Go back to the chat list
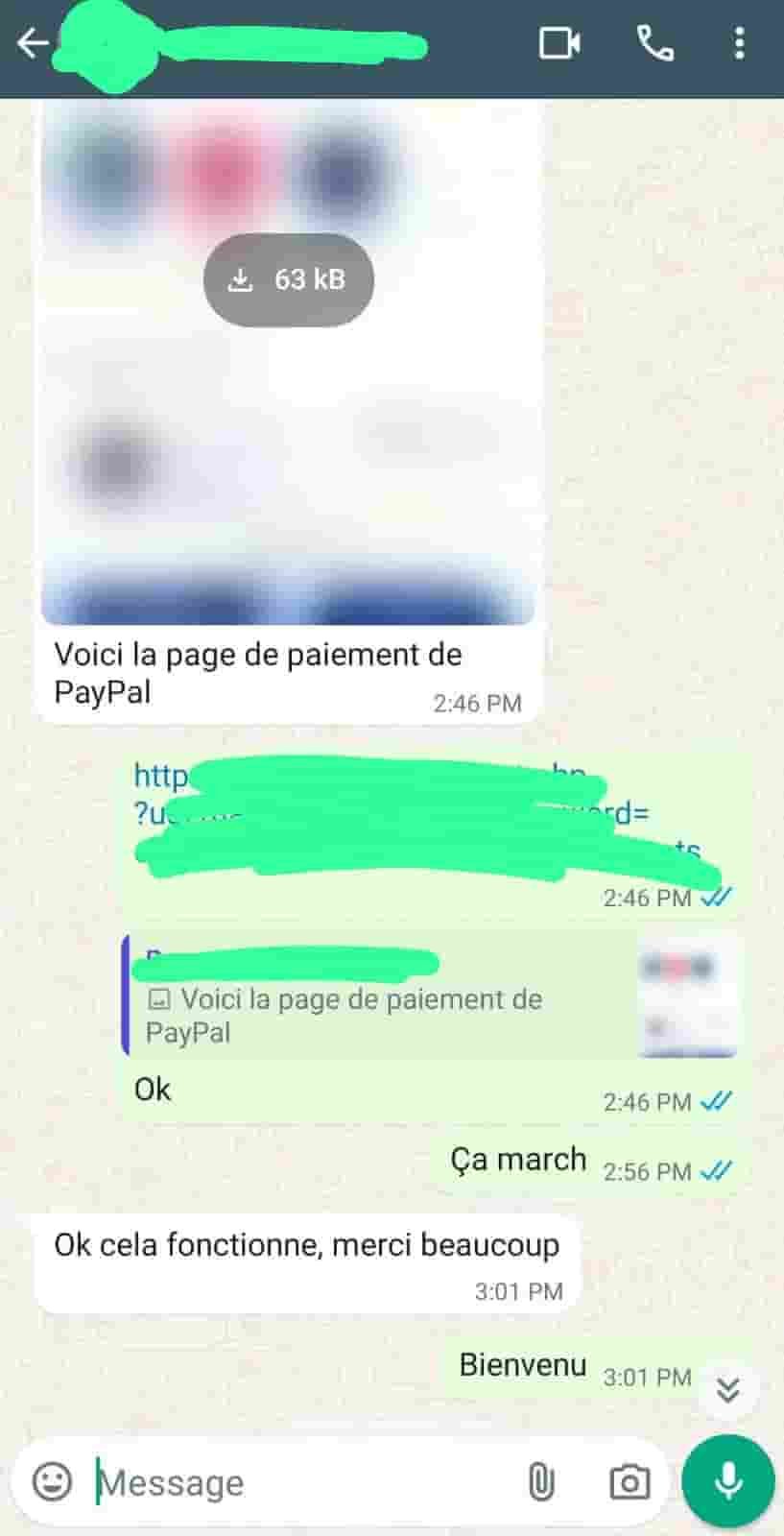784x1536 pixels. (x=32, y=43)
